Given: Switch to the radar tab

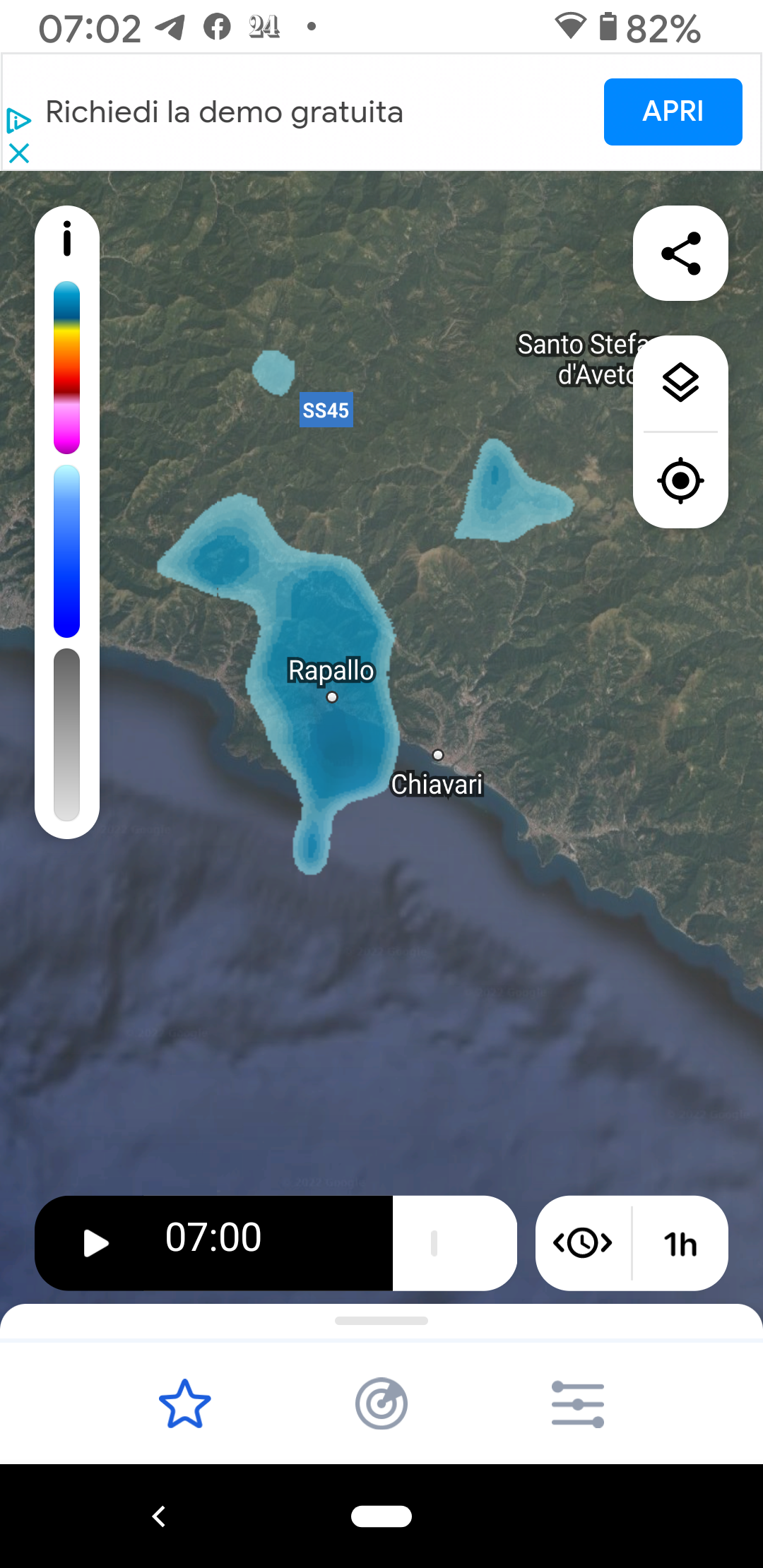Looking at the screenshot, I should point(381,1403).
